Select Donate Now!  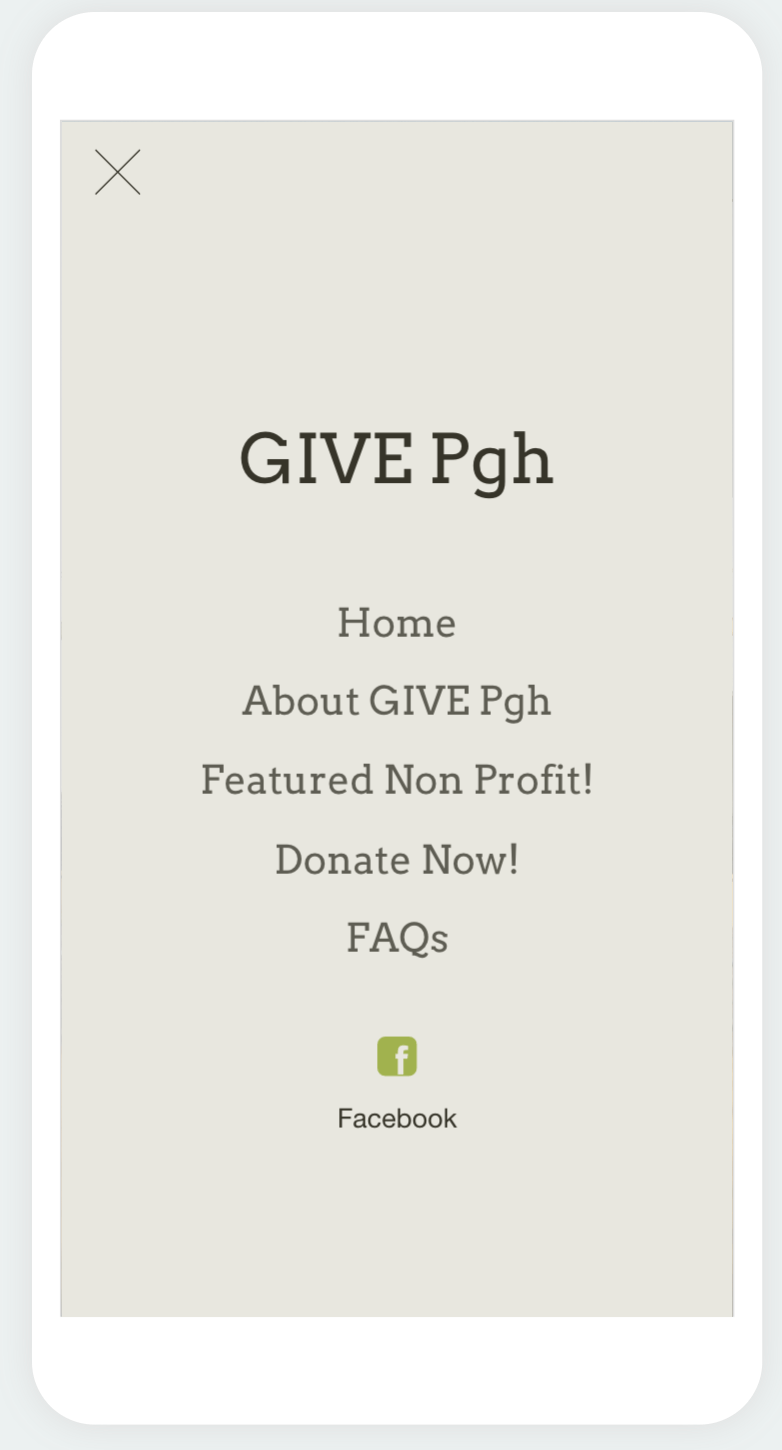[x=397, y=860]
